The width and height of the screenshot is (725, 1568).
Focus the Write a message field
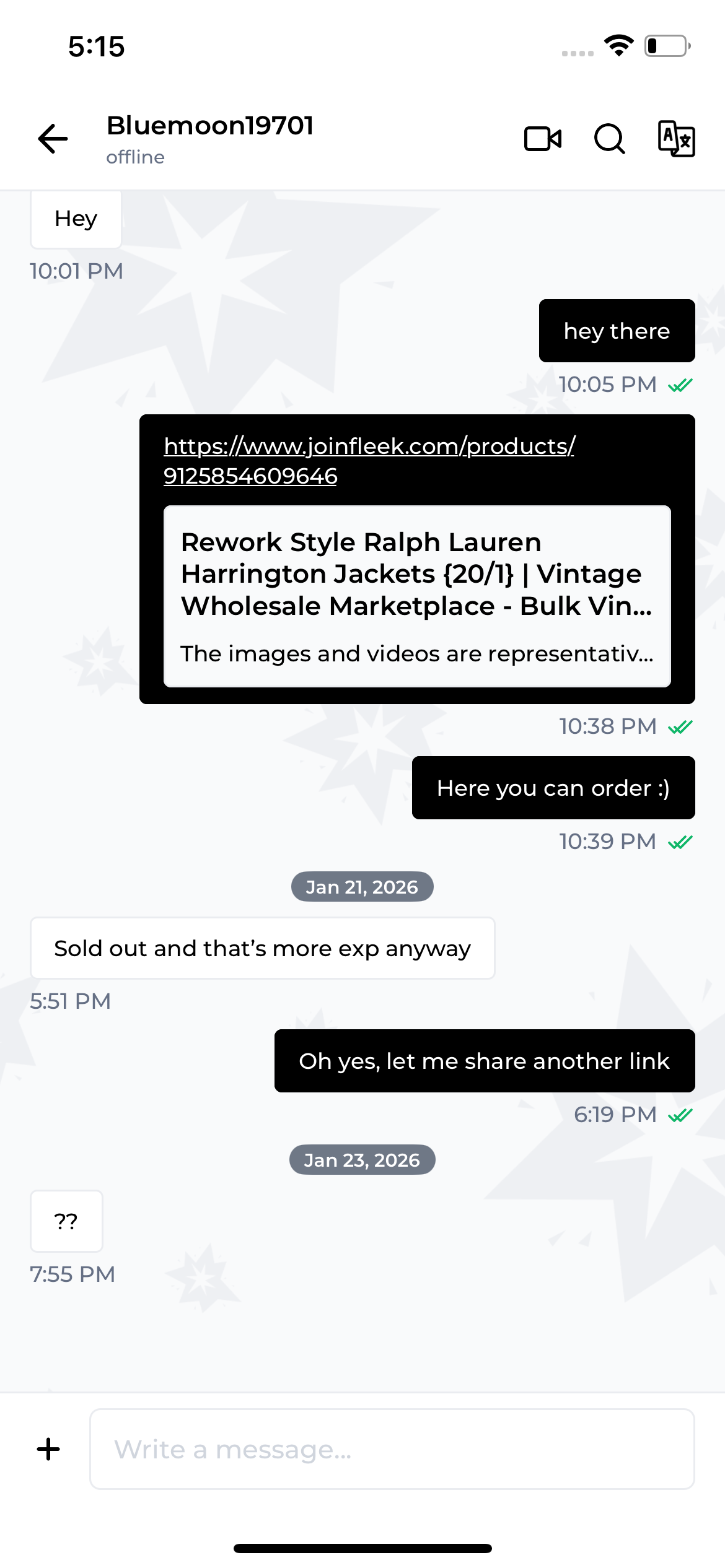(392, 1450)
